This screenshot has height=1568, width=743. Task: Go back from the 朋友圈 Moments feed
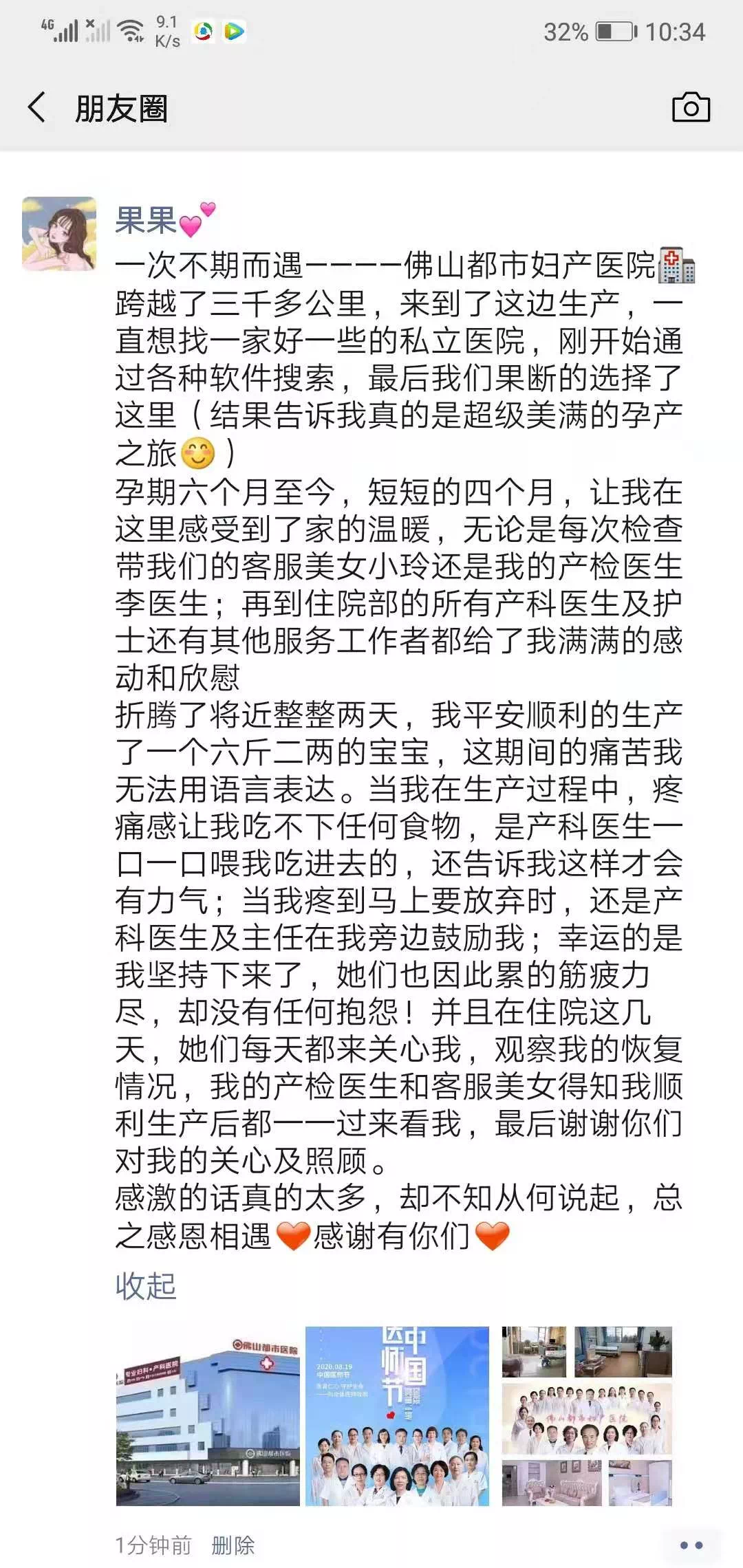pyautogui.click(x=37, y=108)
